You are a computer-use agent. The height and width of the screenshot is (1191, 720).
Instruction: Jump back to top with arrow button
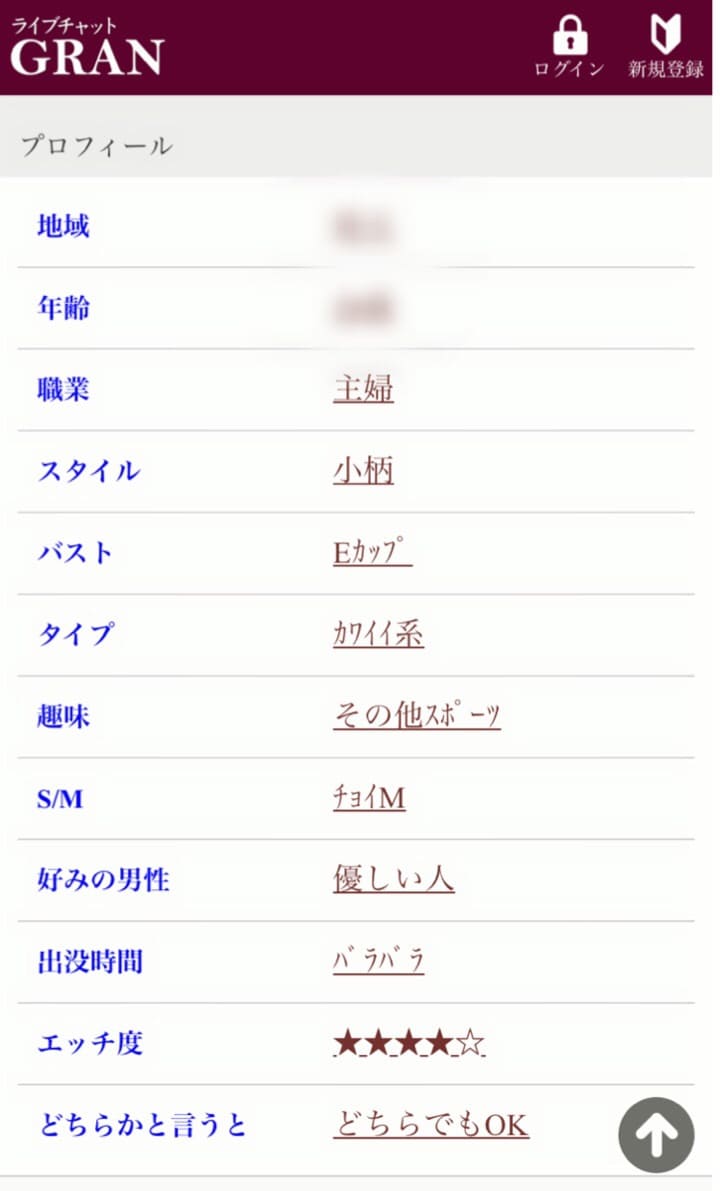pyautogui.click(x=656, y=1135)
